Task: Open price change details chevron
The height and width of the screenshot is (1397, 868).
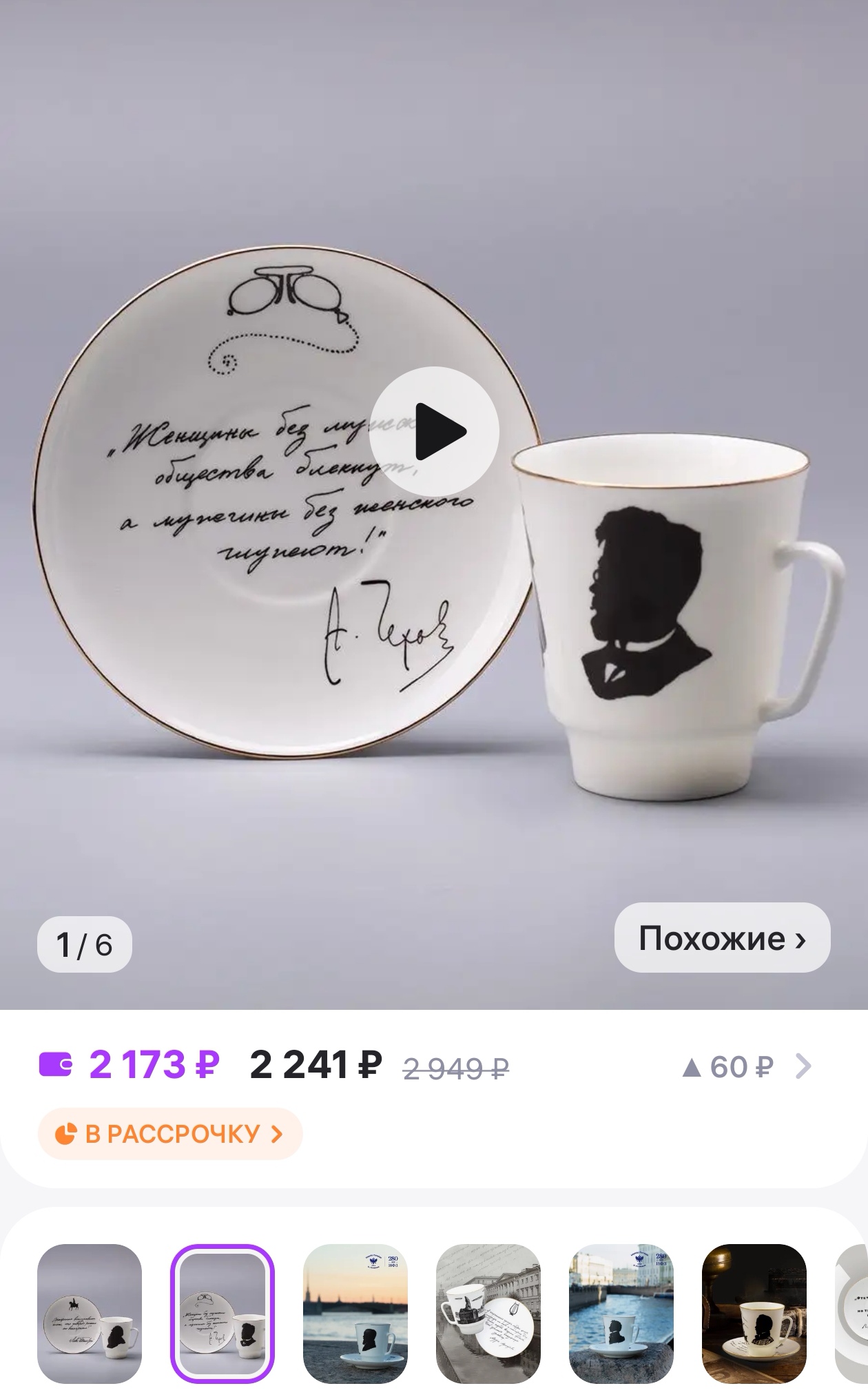Action: [x=803, y=1067]
